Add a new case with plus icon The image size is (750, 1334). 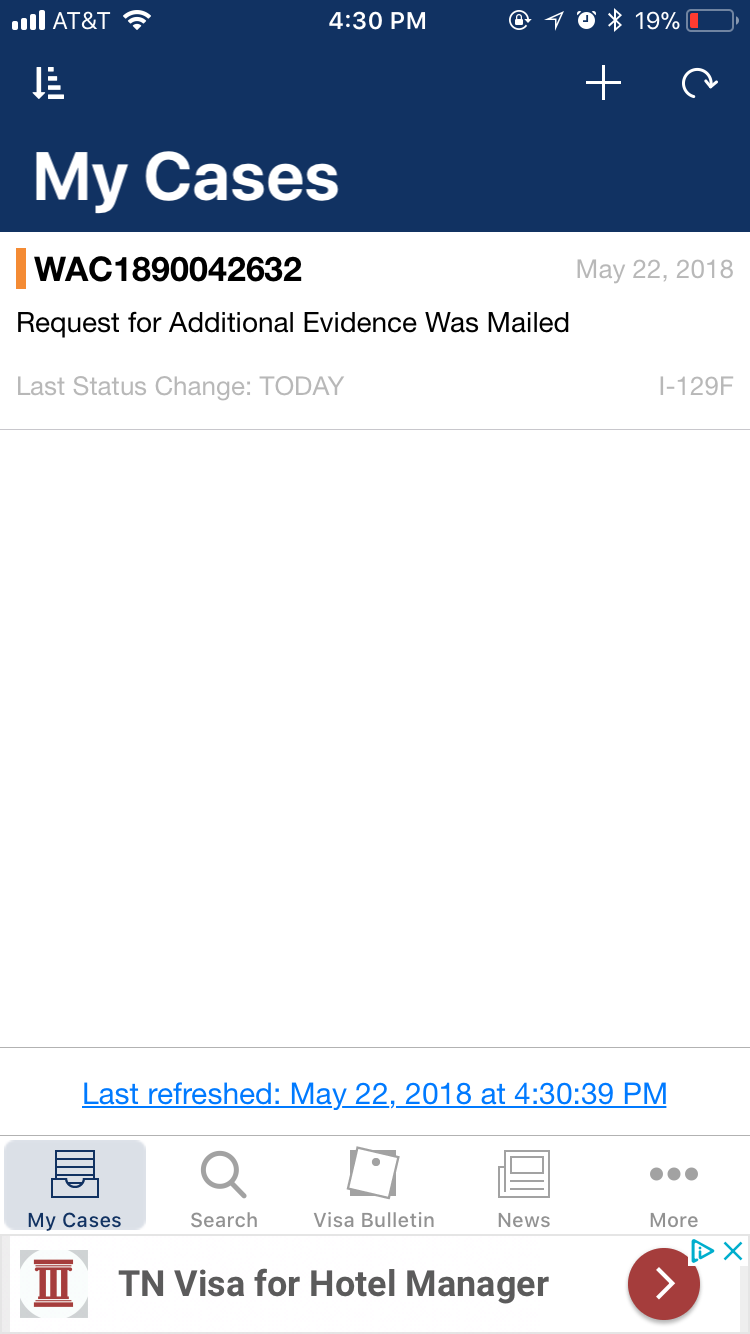603,83
